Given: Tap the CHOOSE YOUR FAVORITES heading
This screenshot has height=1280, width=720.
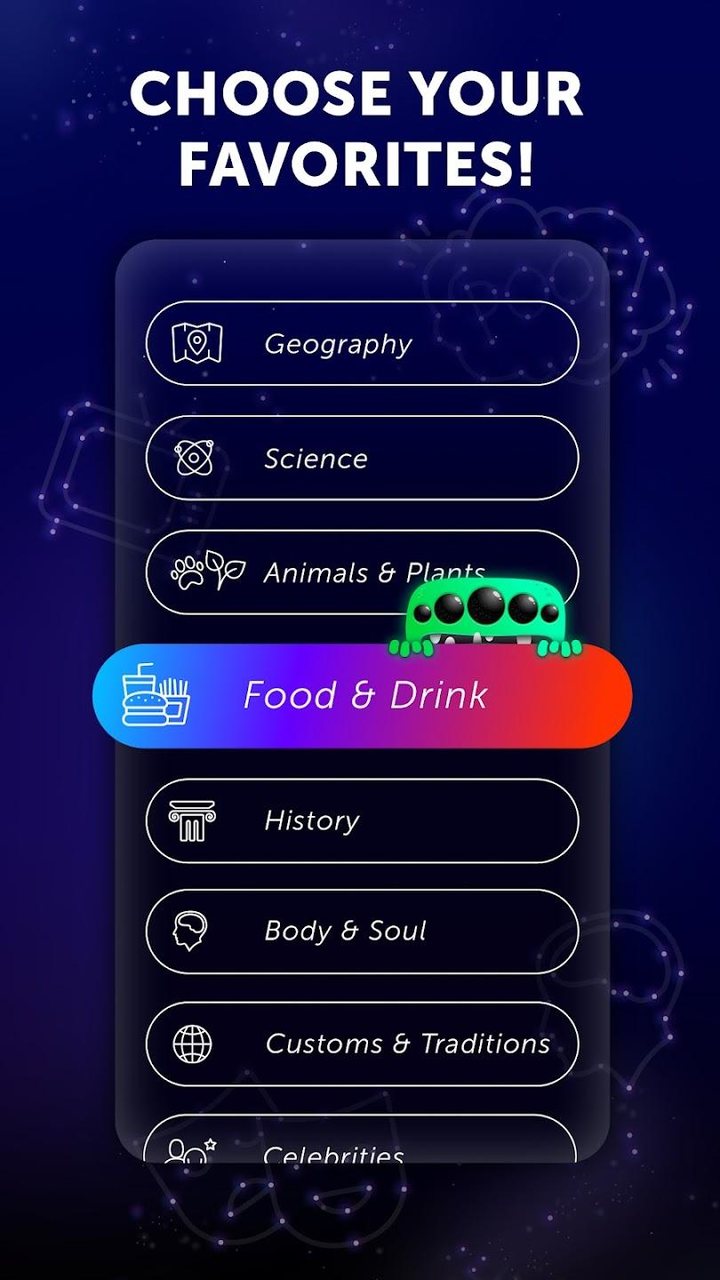Looking at the screenshot, I should tap(360, 125).
